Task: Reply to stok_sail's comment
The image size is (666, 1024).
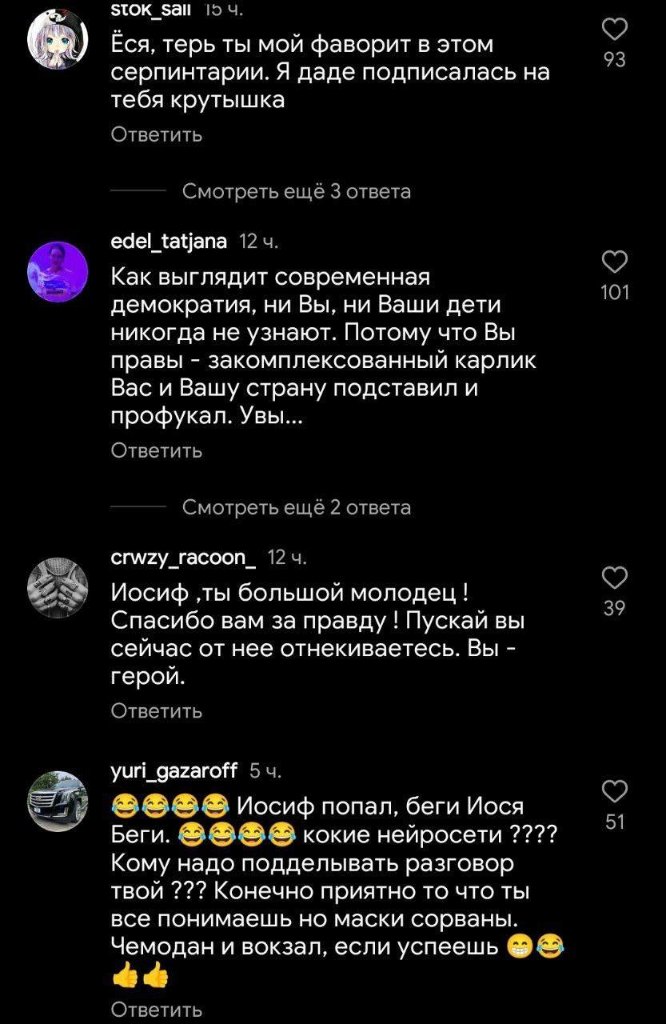Action: click(x=156, y=134)
